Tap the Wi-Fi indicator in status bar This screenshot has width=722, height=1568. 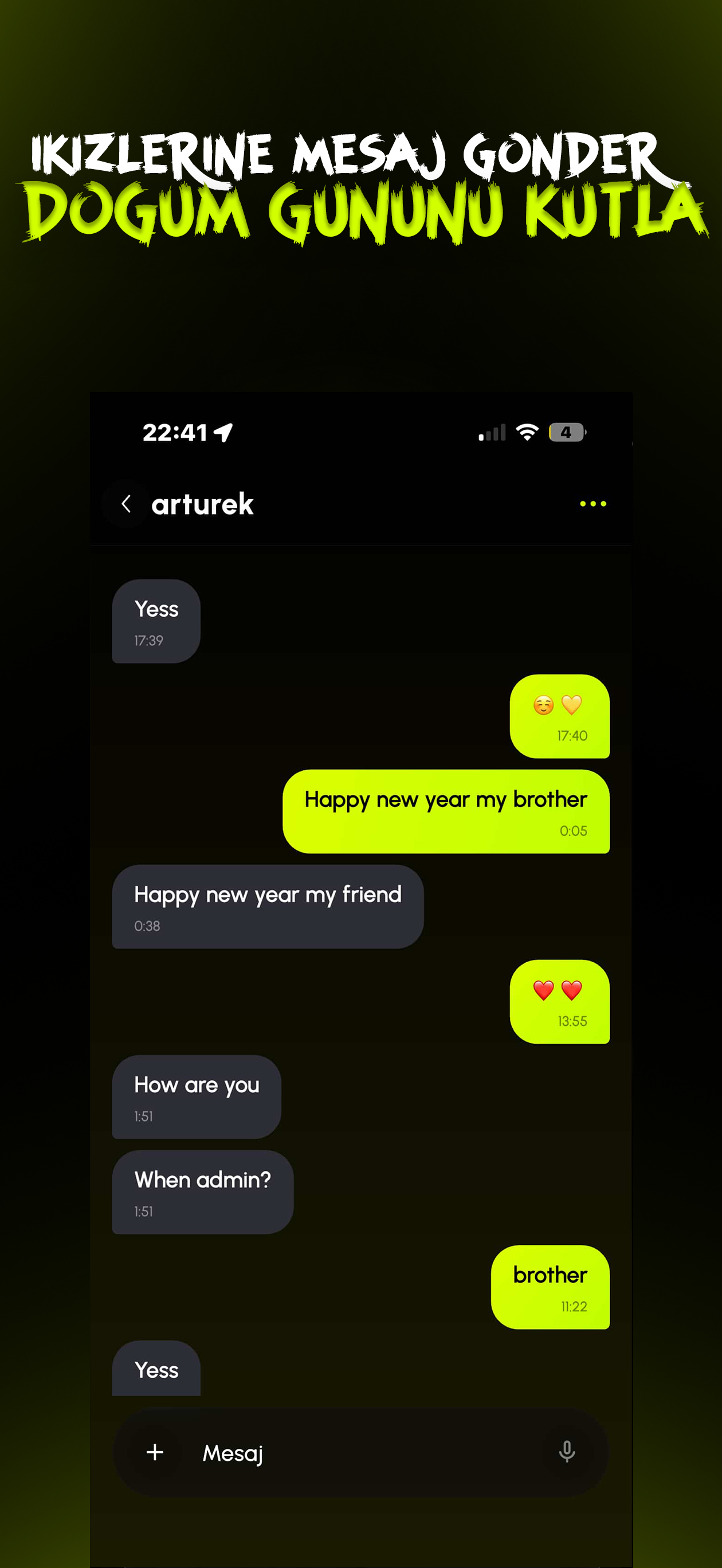[x=527, y=431]
